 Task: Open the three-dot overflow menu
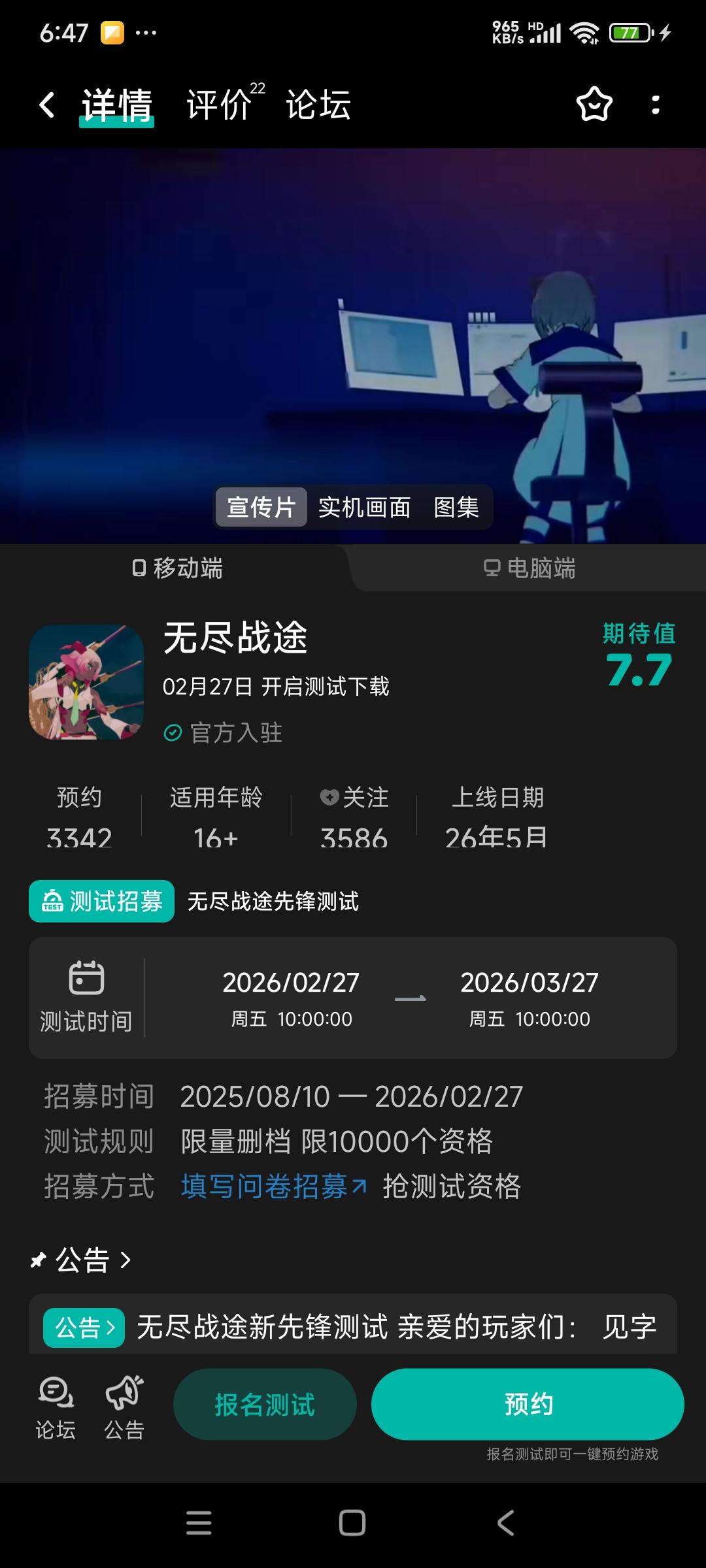(656, 105)
